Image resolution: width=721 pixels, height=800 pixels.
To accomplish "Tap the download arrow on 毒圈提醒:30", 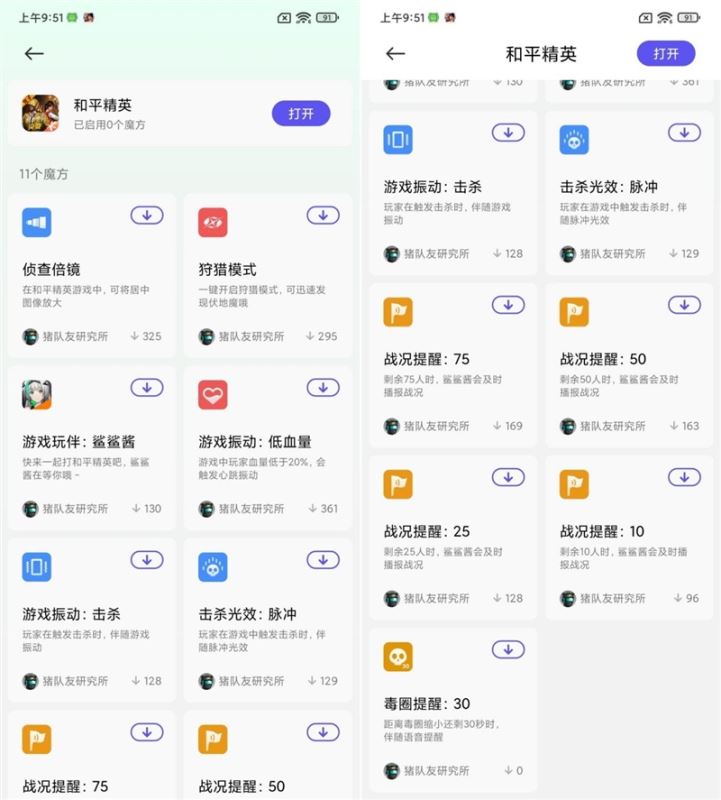I will click(509, 651).
